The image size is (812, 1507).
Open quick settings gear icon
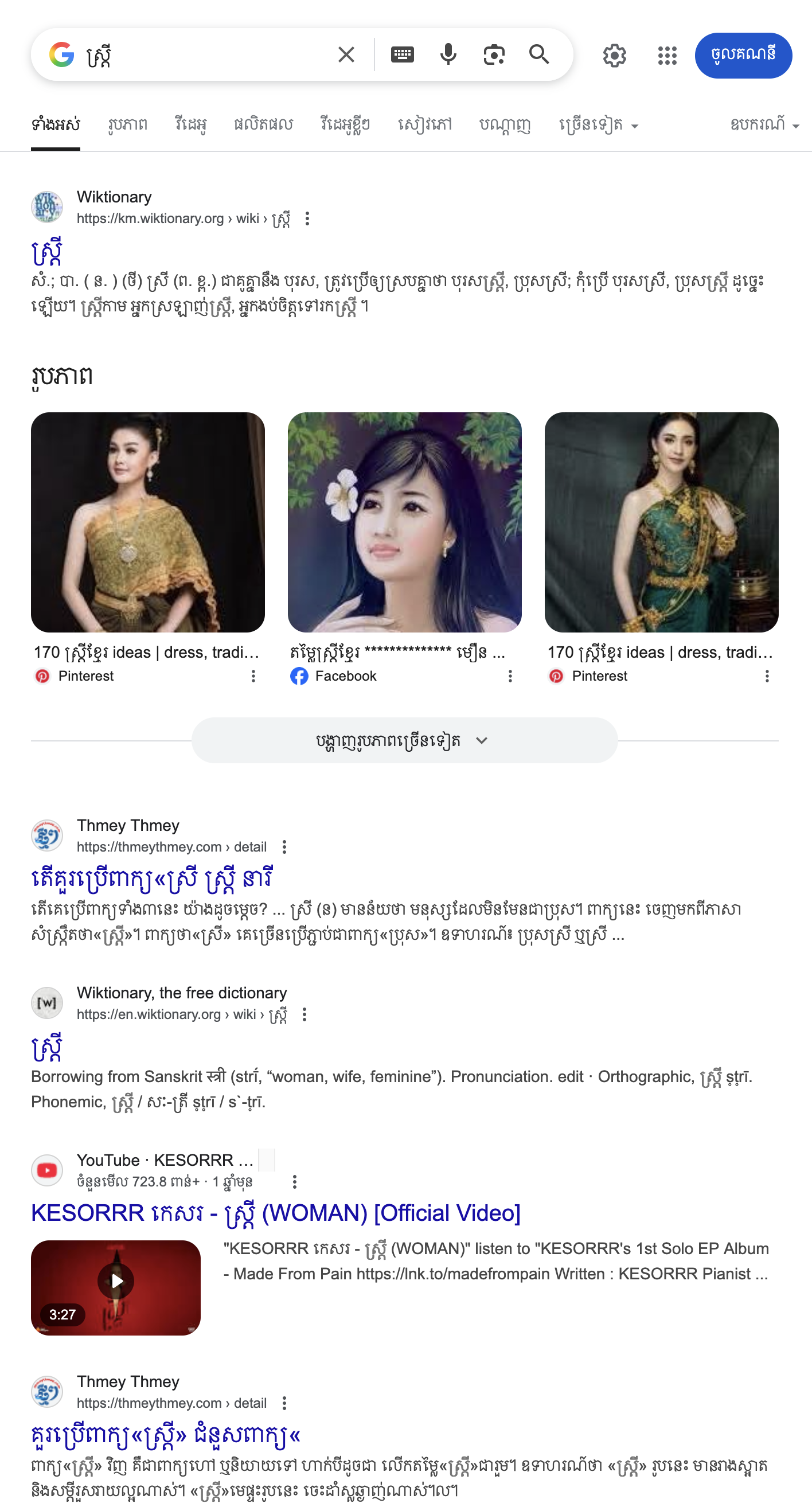pos(614,56)
